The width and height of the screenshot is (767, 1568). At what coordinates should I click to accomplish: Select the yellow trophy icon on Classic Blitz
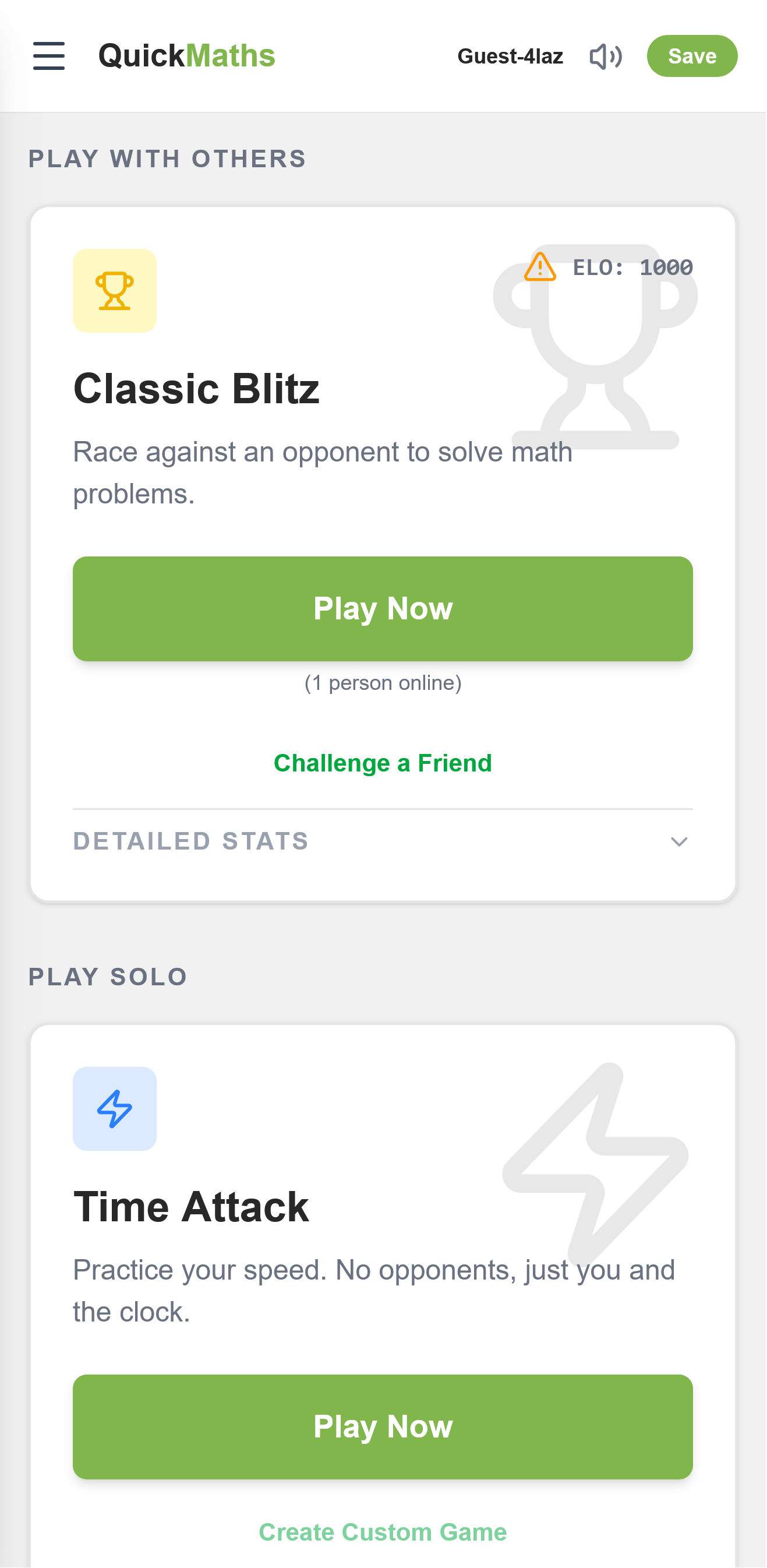pyautogui.click(x=114, y=290)
